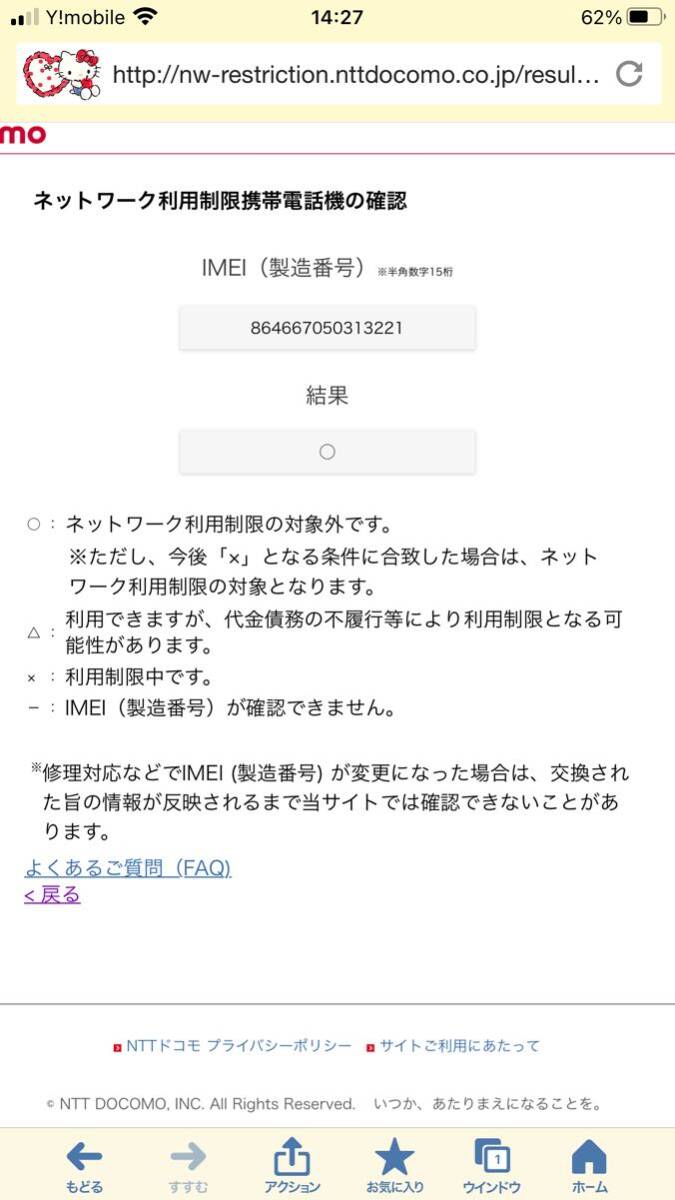Open NTTドコモ プライバシーポリシー link
The height and width of the screenshot is (1200, 675).
click(x=232, y=1046)
